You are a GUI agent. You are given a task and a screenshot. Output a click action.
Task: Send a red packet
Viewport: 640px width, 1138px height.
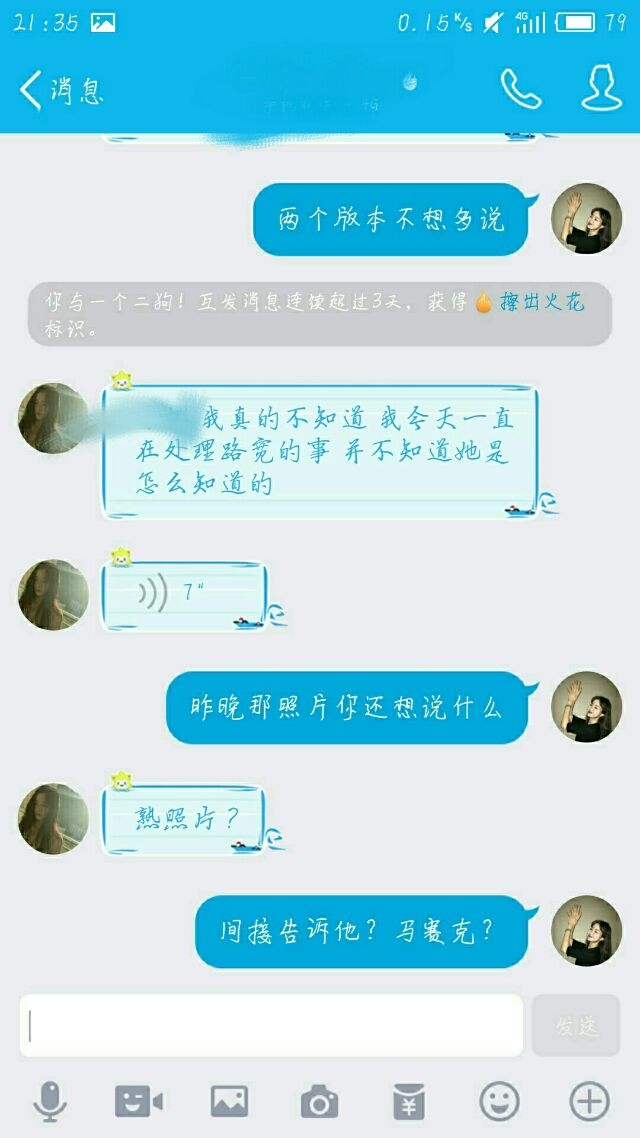409,1102
